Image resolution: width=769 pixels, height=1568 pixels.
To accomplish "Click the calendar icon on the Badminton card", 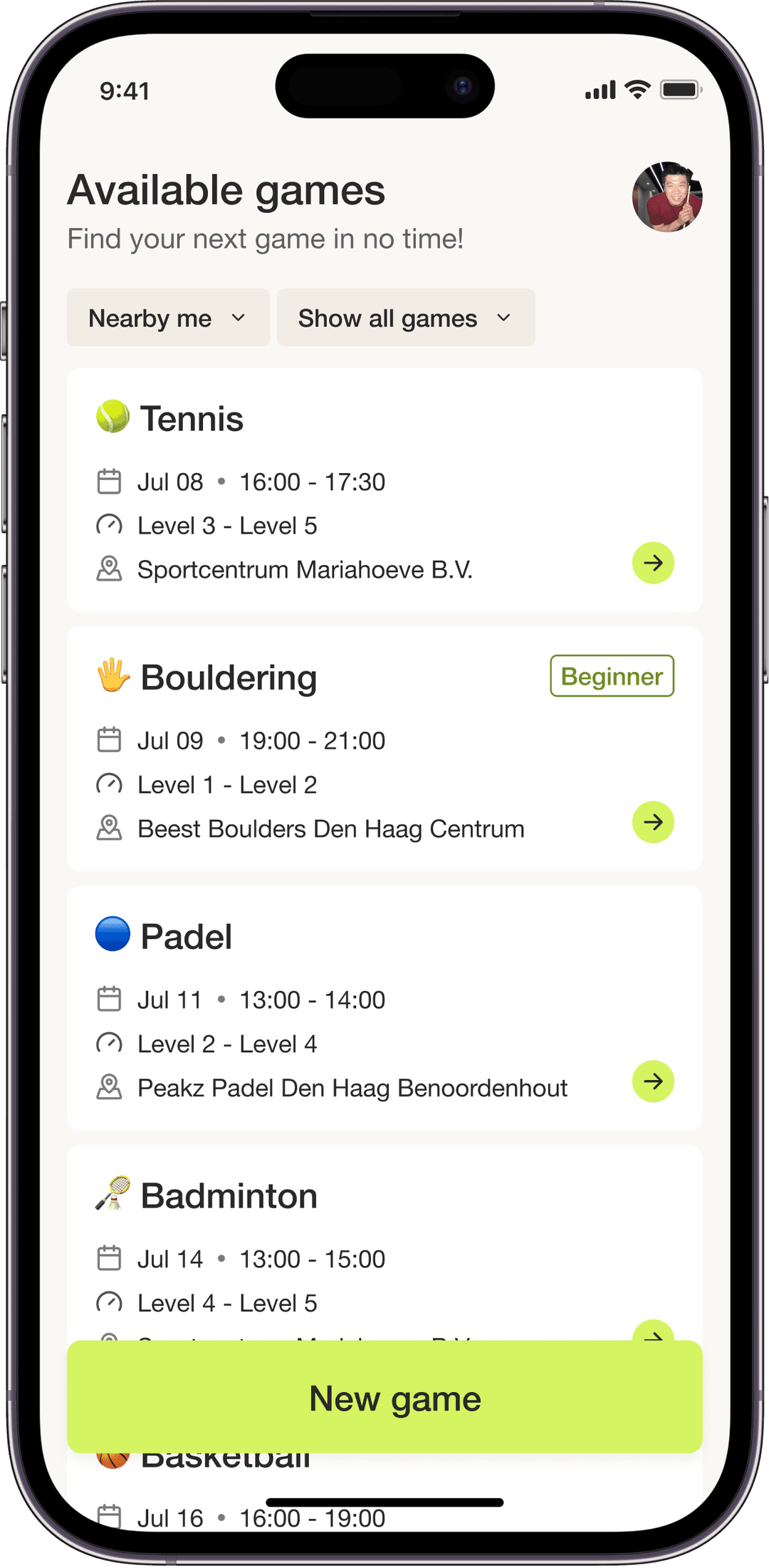I will pyautogui.click(x=109, y=1258).
